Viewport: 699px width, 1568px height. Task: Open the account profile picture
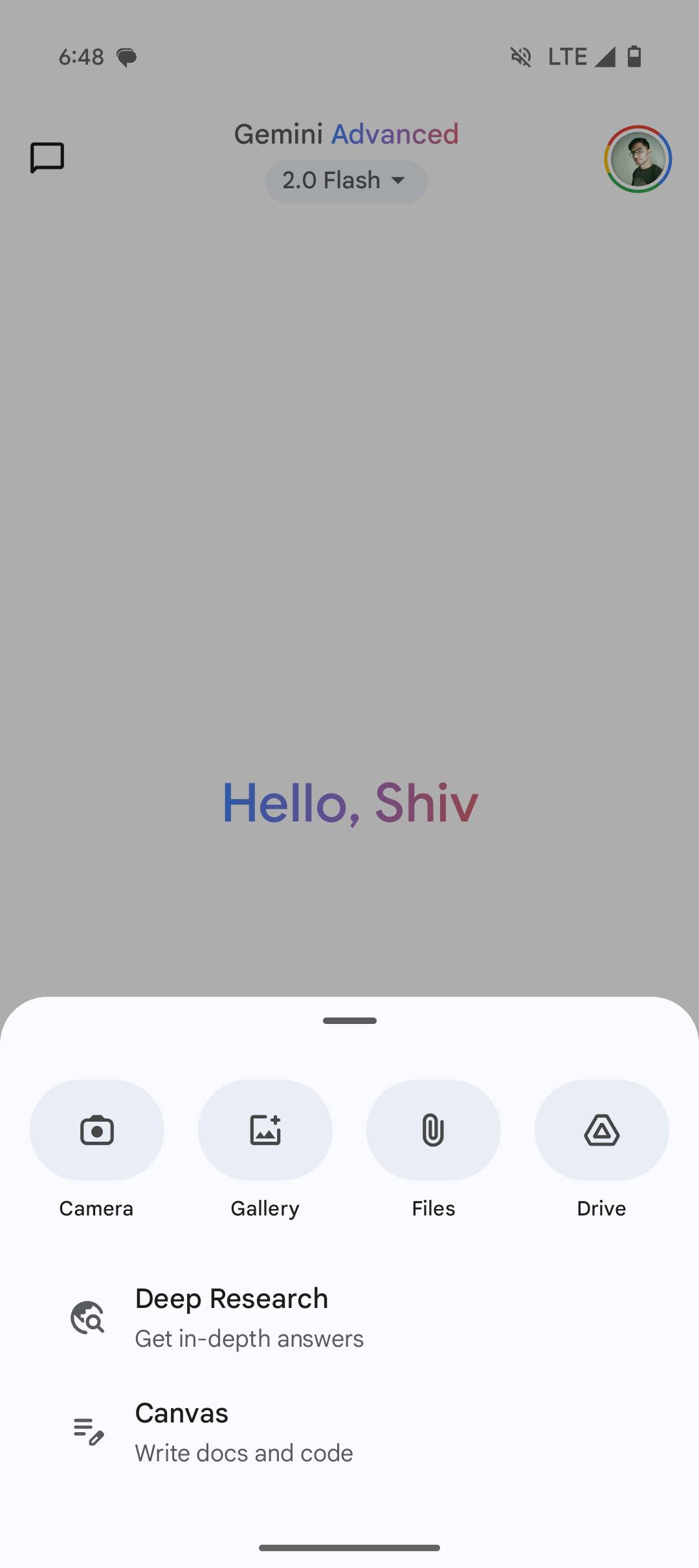(x=638, y=159)
